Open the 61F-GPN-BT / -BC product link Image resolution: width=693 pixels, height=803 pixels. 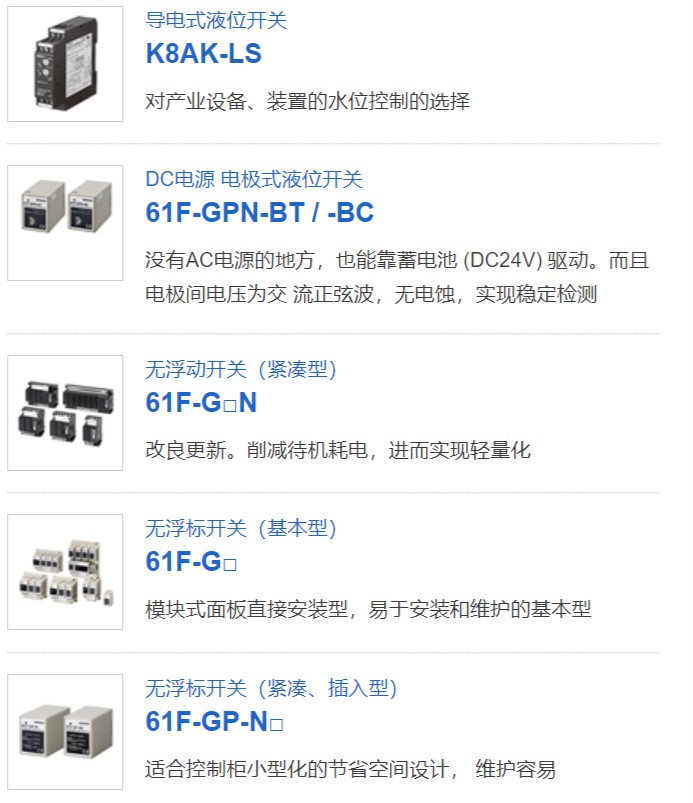point(259,212)
